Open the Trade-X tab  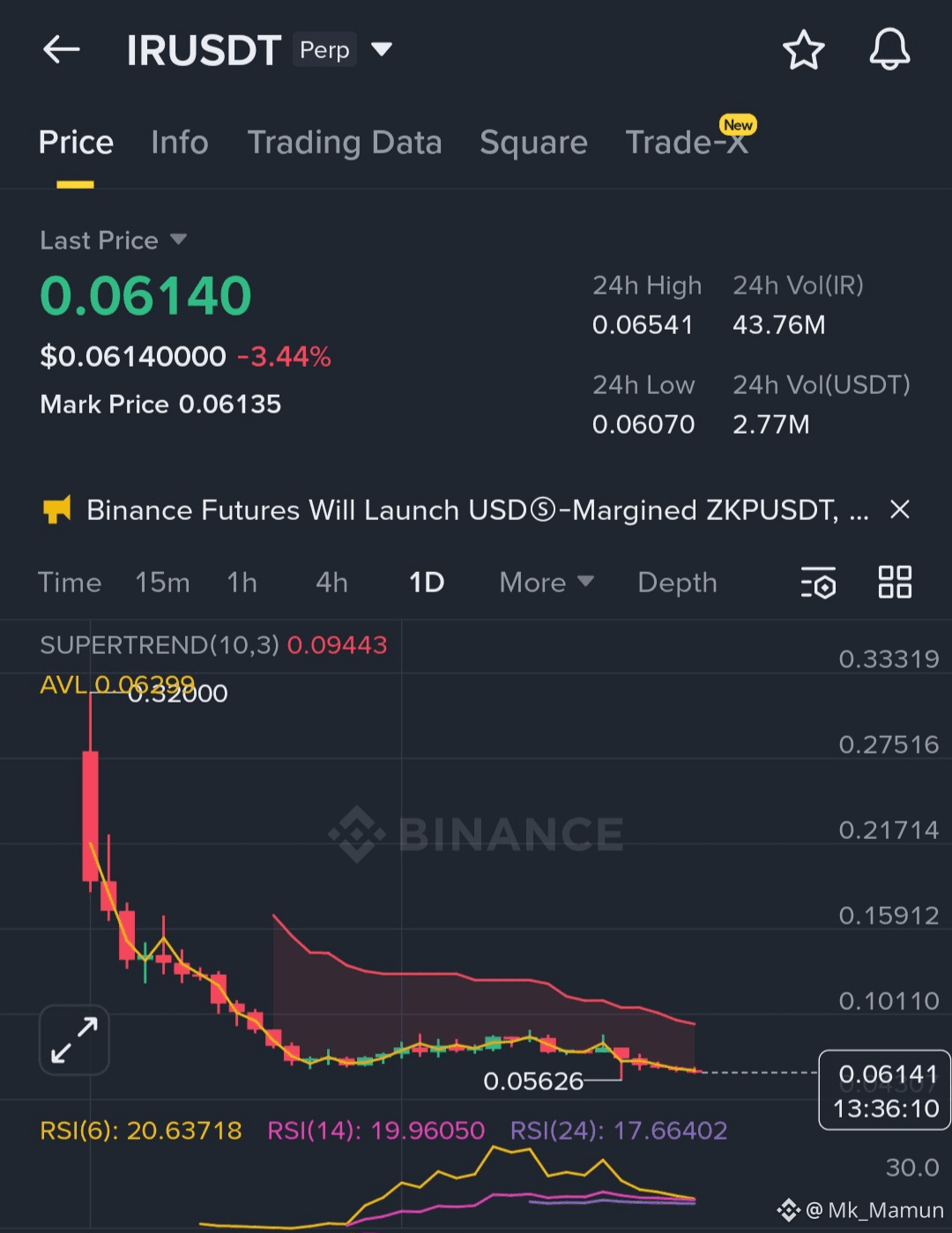pyautogui.click(x=687, y=143)
